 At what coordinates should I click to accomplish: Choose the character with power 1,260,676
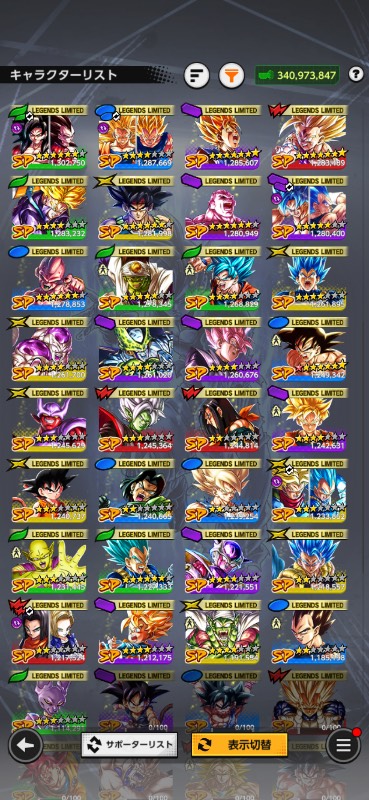(222, 349)
